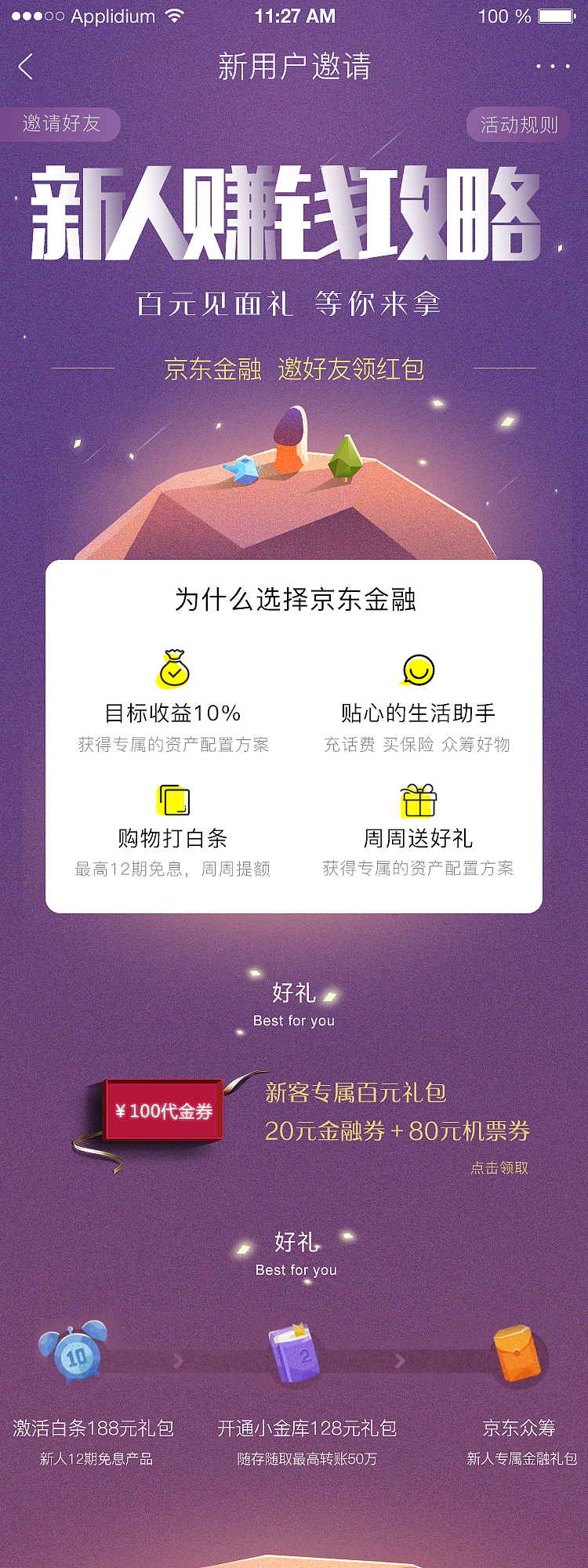588x1568 pixels.
Task: Go back using the header arrow
Action: coord(26,67)
